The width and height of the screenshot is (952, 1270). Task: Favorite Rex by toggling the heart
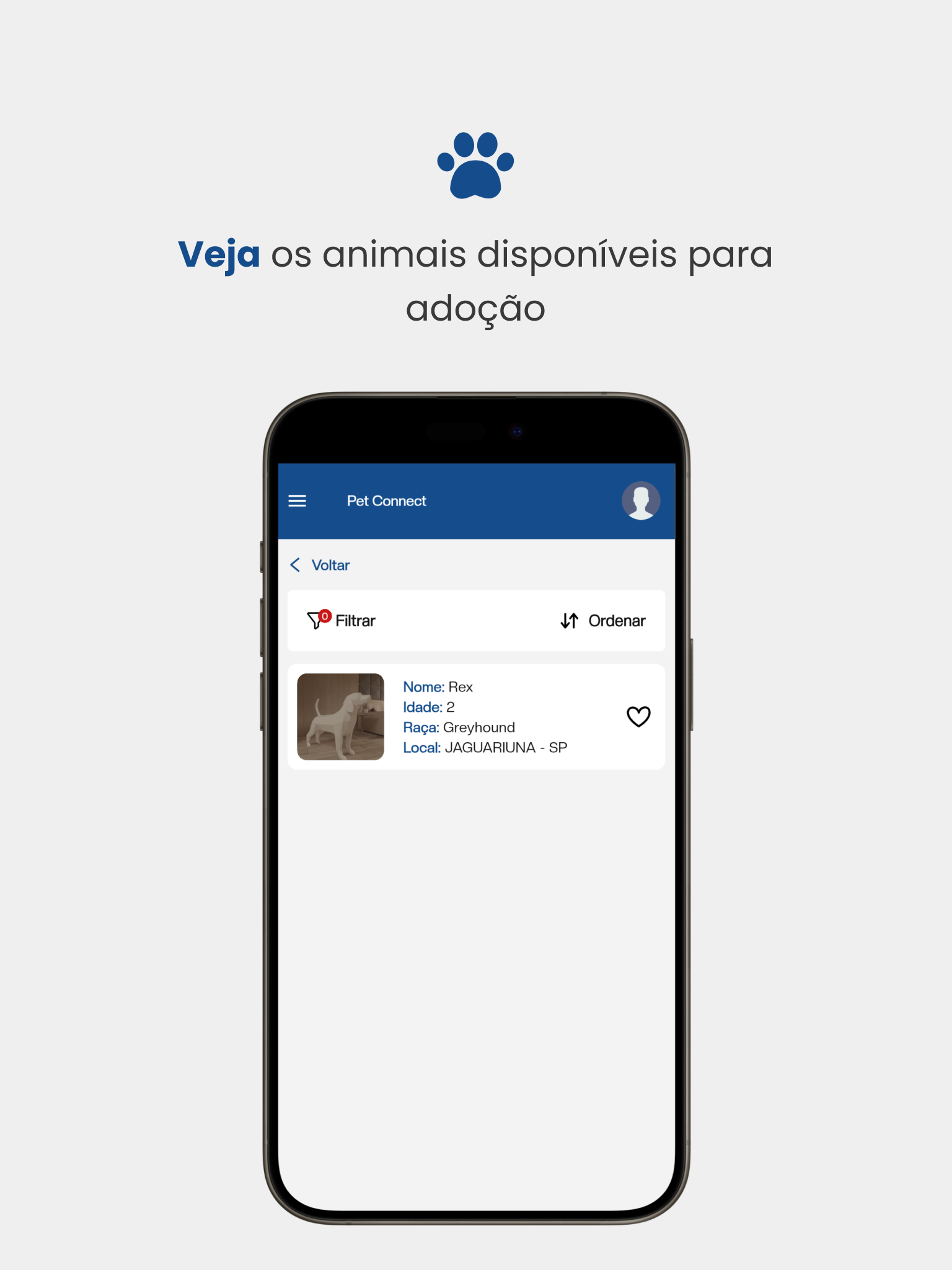(x=638, y=717)
